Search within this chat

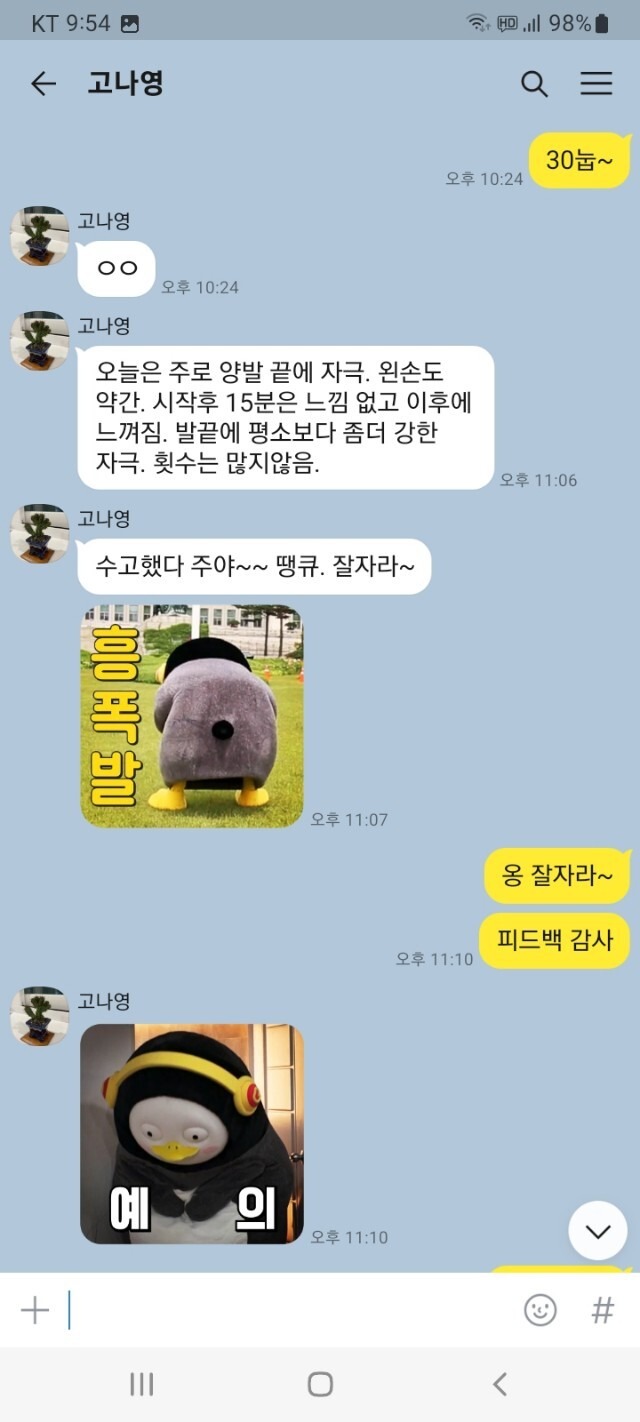534,84
